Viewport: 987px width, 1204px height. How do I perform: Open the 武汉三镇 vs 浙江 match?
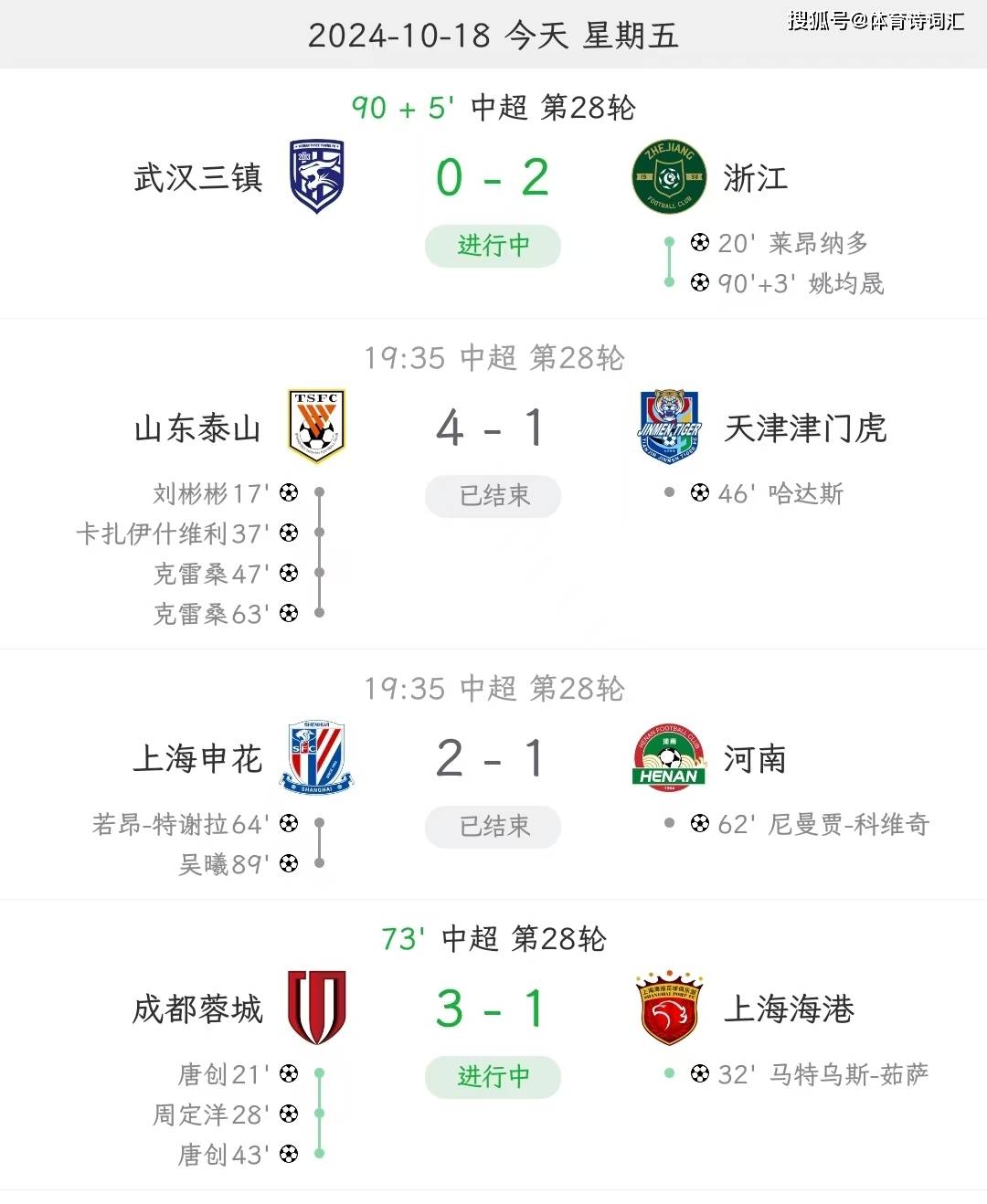(x=493, y=177)
